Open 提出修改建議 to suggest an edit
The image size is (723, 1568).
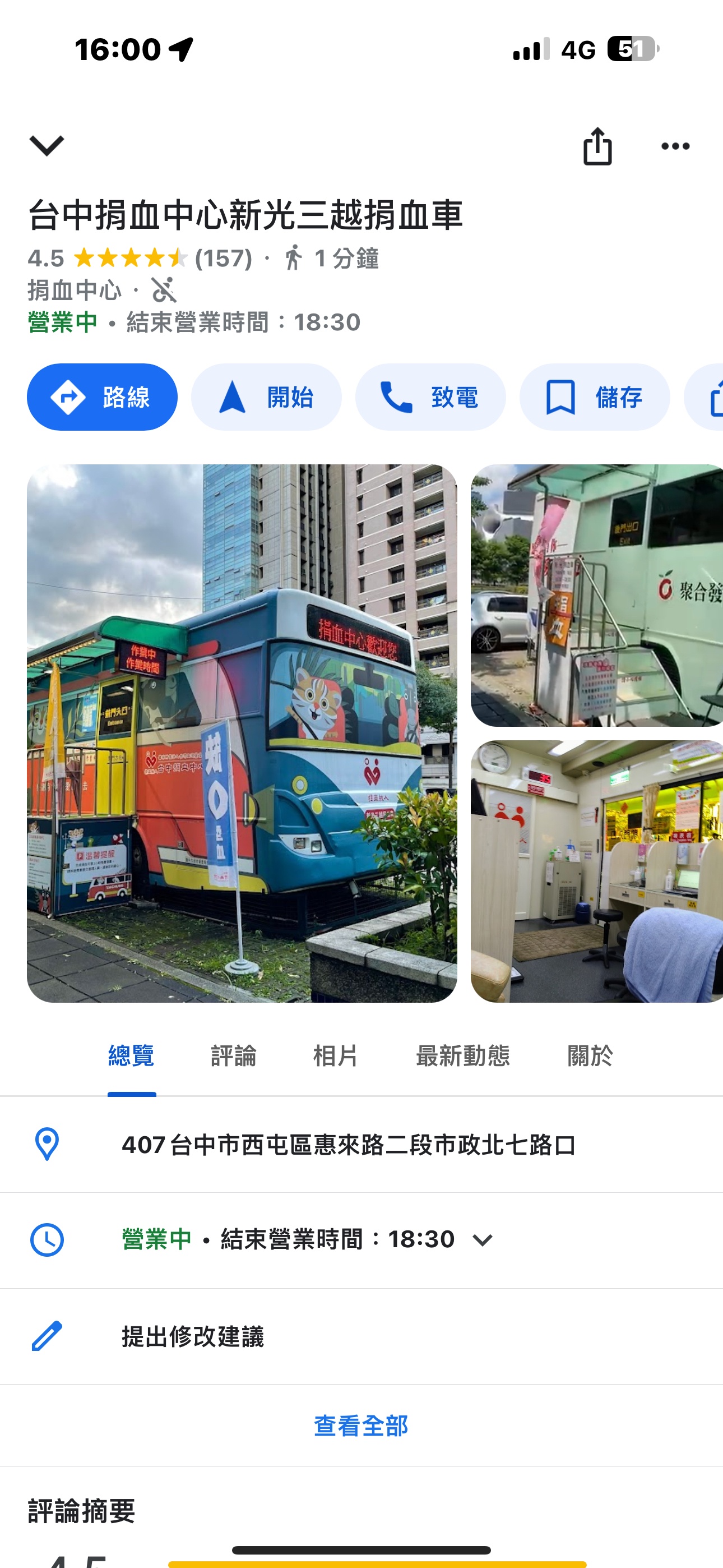coord(193,1336)
